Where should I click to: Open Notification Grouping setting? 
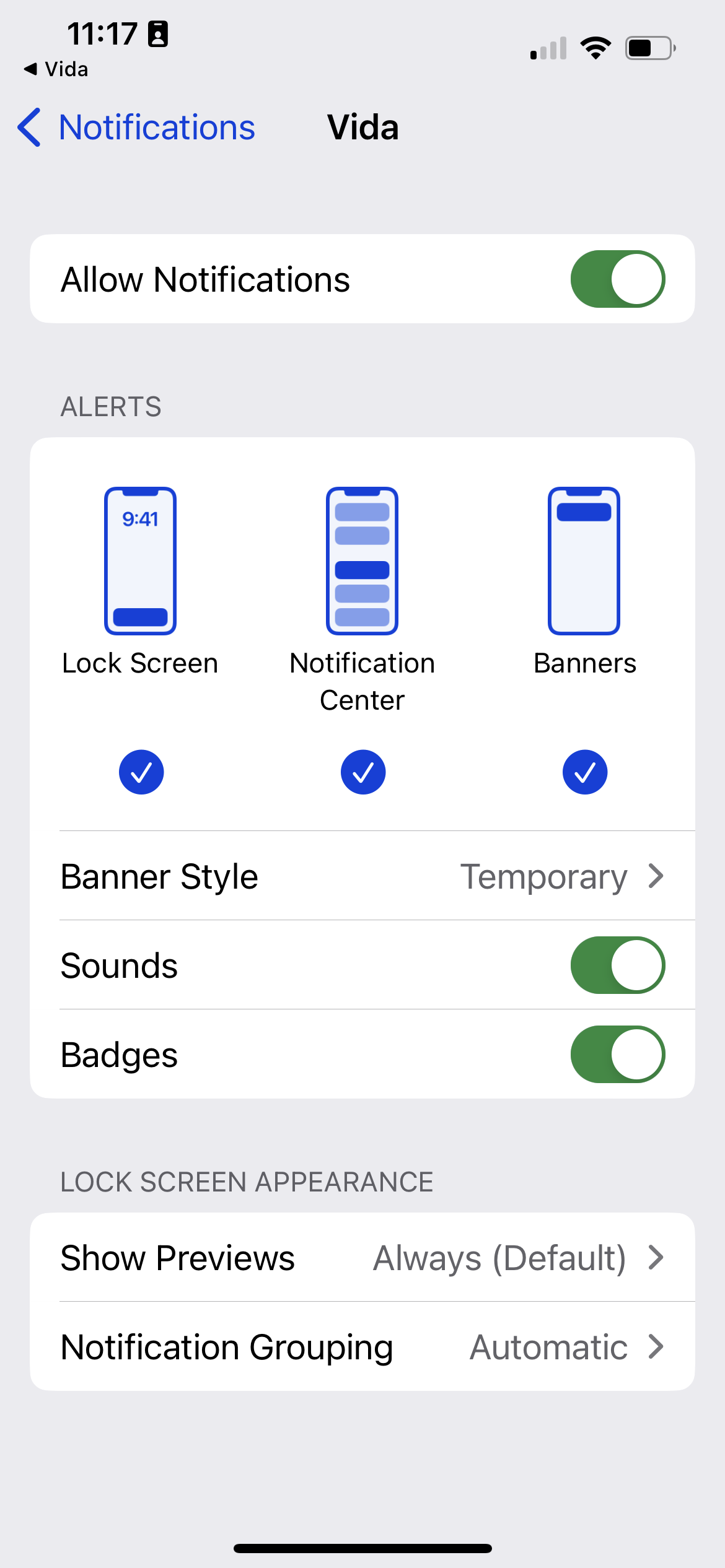(x=362, y=1347)
